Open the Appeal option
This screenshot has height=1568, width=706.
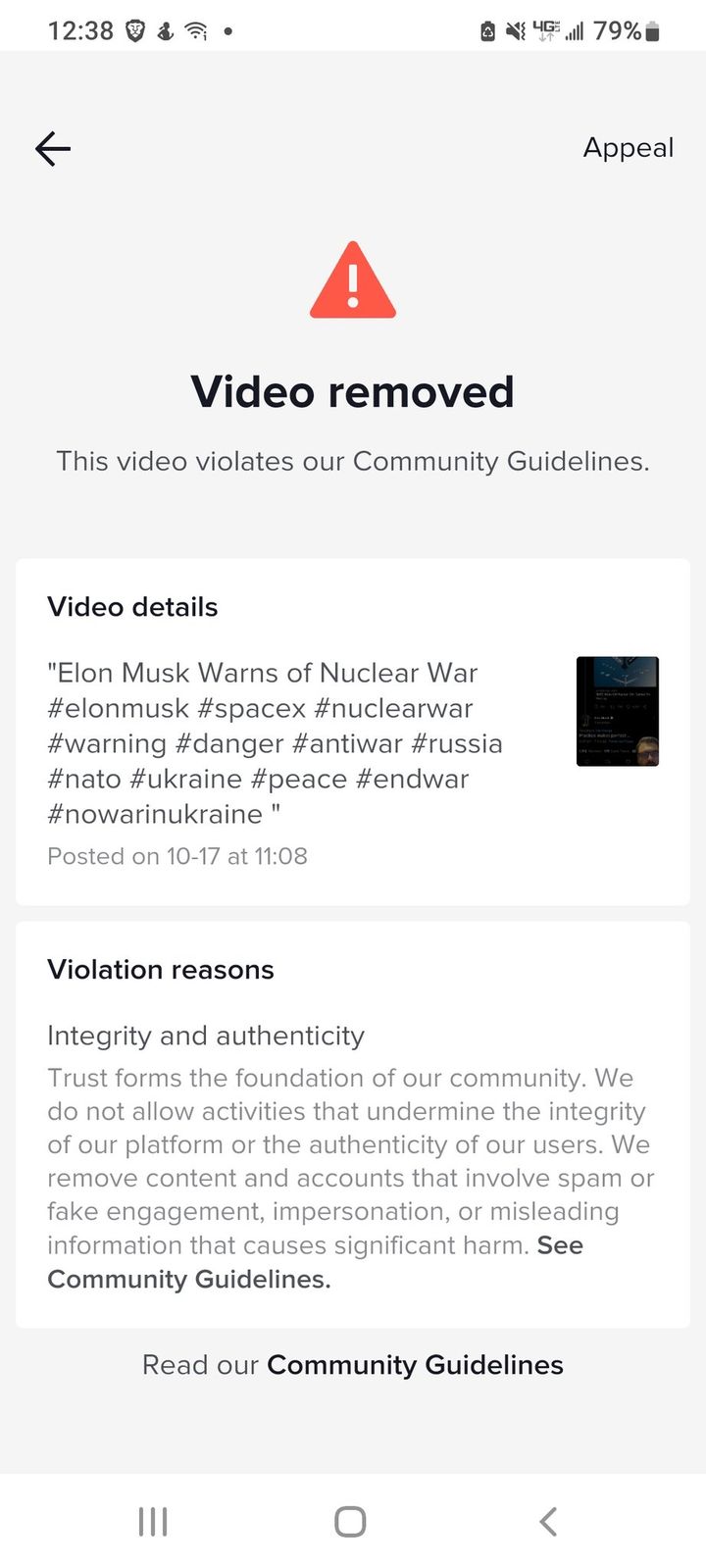[x=629, y=148]
